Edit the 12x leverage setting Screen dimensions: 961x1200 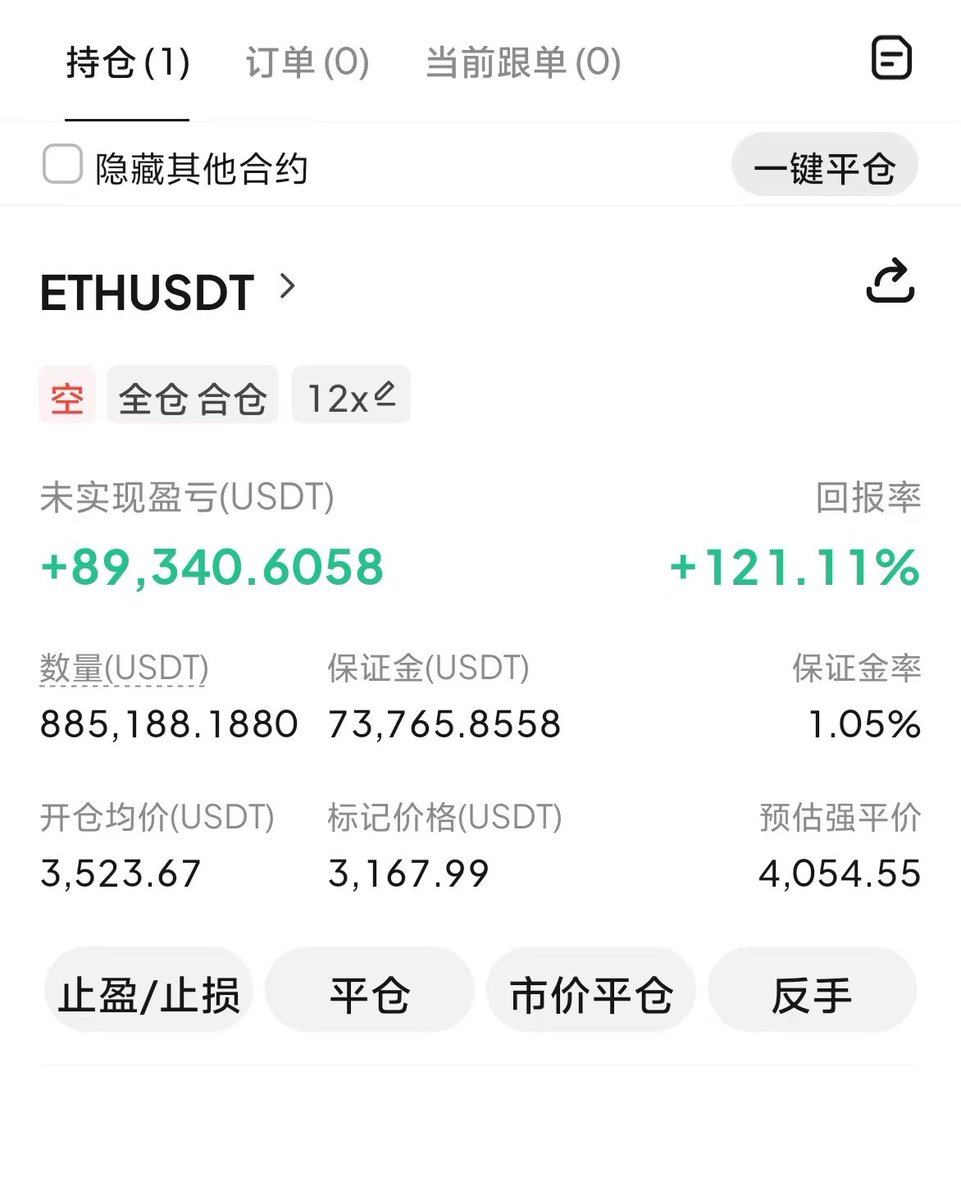[x=351, y=397]
